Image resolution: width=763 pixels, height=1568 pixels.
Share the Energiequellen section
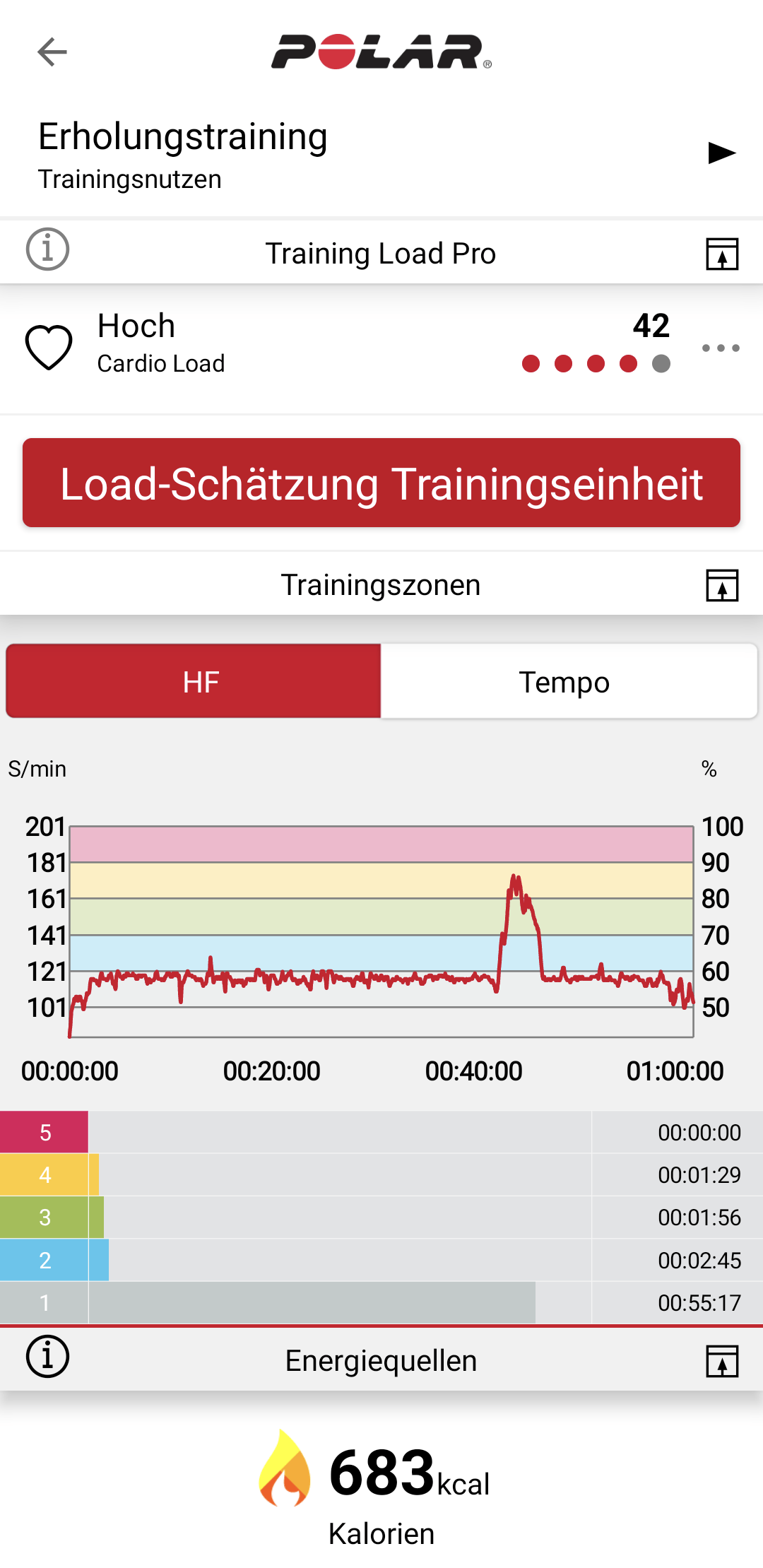pyautogui.click(x=722, y=1361)
